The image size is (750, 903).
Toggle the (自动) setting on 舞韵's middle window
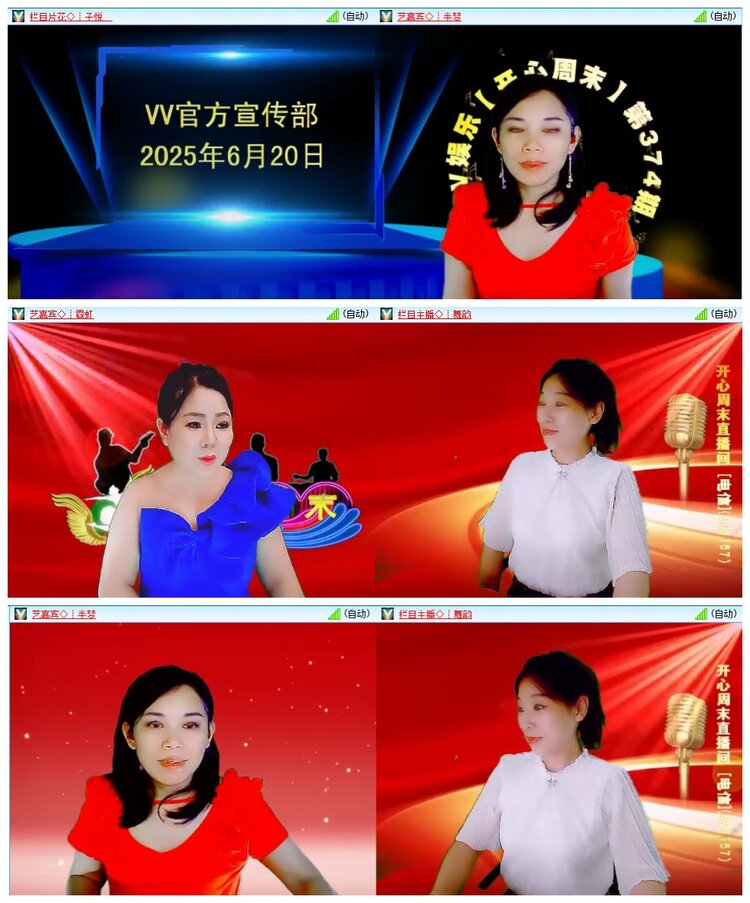pos(722,314)
